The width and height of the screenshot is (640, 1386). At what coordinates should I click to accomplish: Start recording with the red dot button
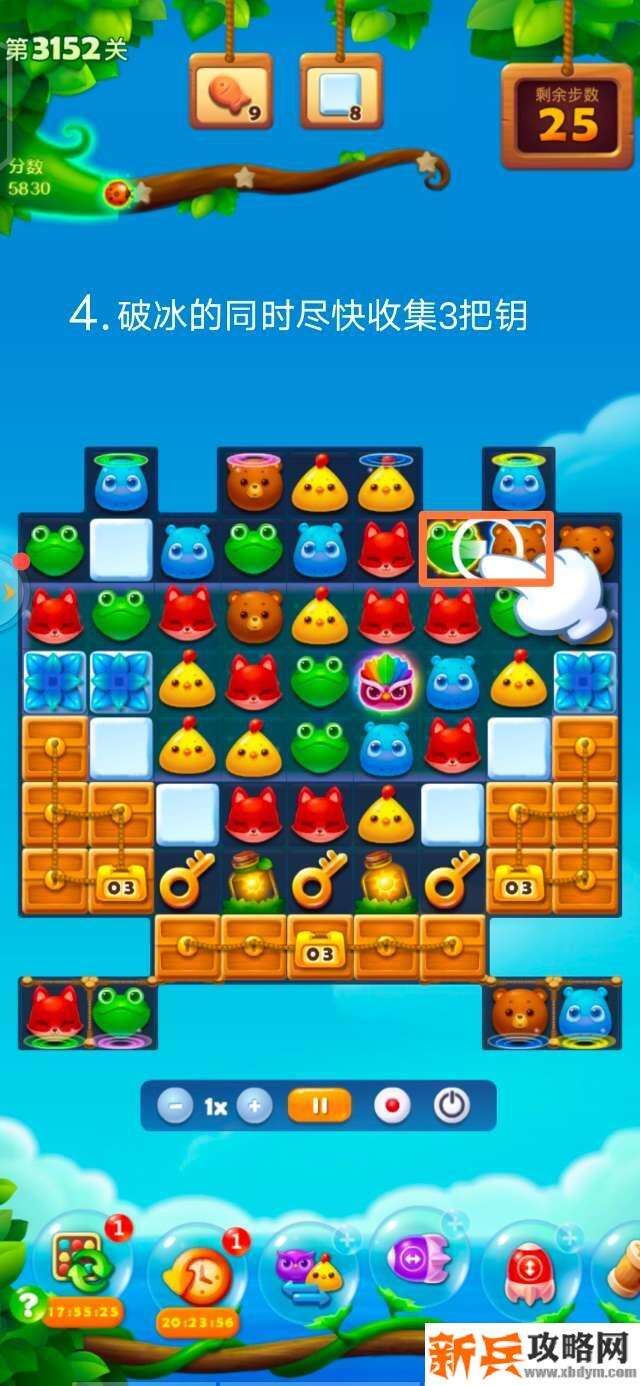pyautogui.click(x=392, y=1107)
